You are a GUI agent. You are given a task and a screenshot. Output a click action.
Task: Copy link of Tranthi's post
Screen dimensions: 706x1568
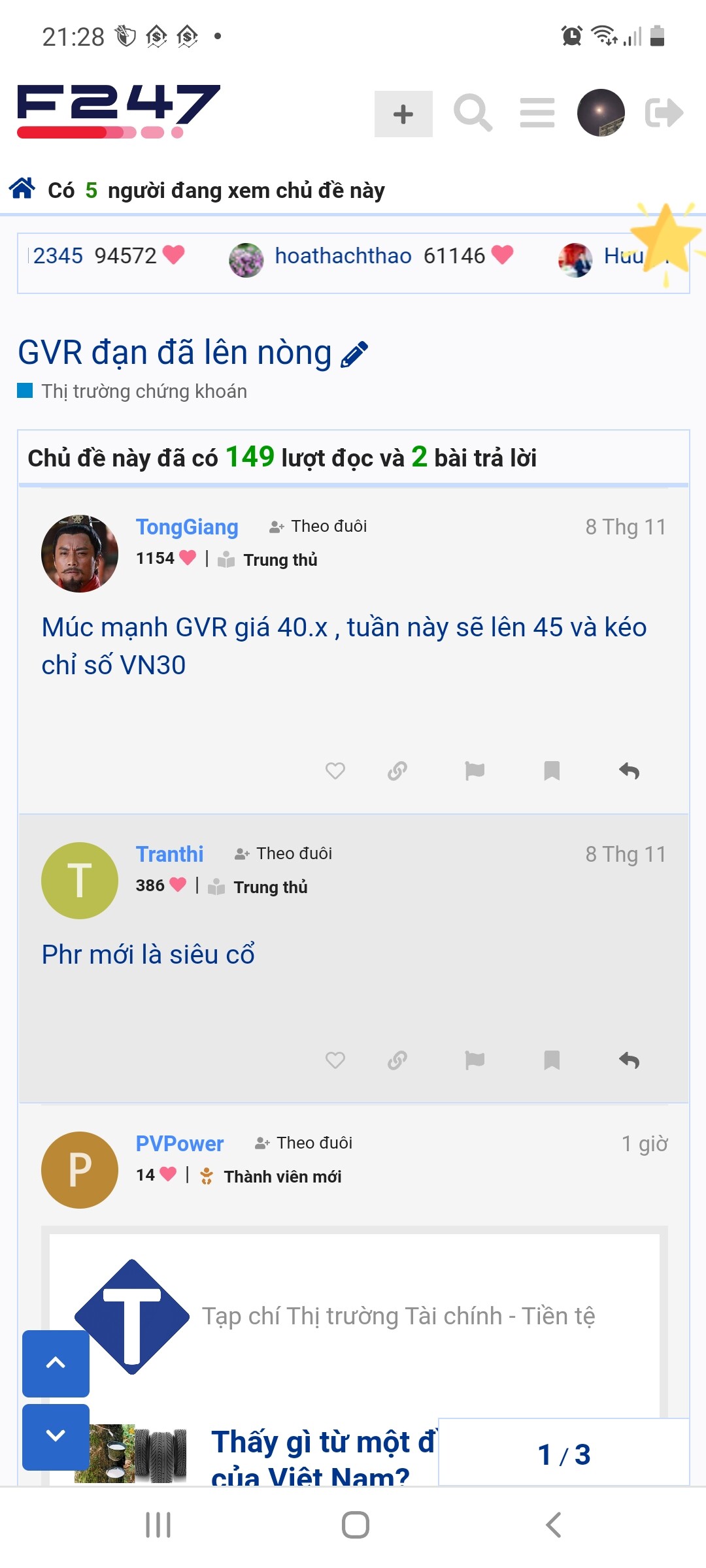pyautogui.click(x=397, y=1060)
